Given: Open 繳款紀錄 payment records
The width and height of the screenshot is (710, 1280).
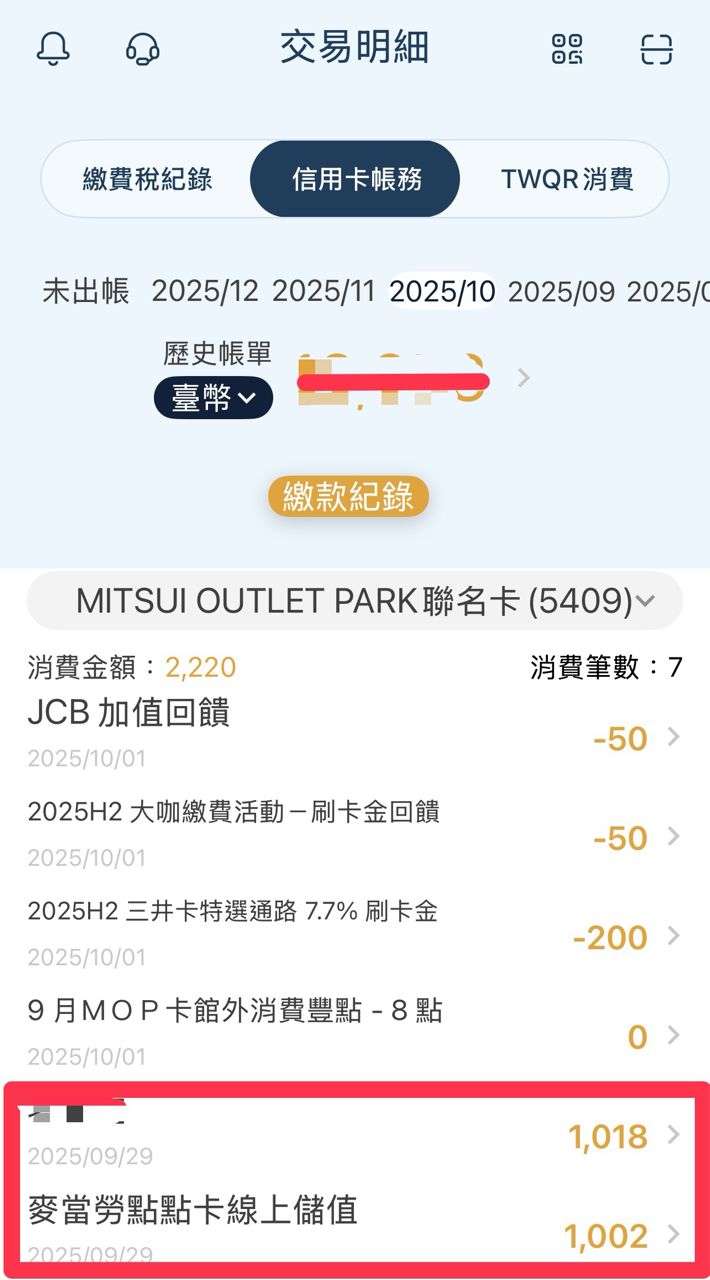Looking at the screenshot, I should tap(348, 497).
